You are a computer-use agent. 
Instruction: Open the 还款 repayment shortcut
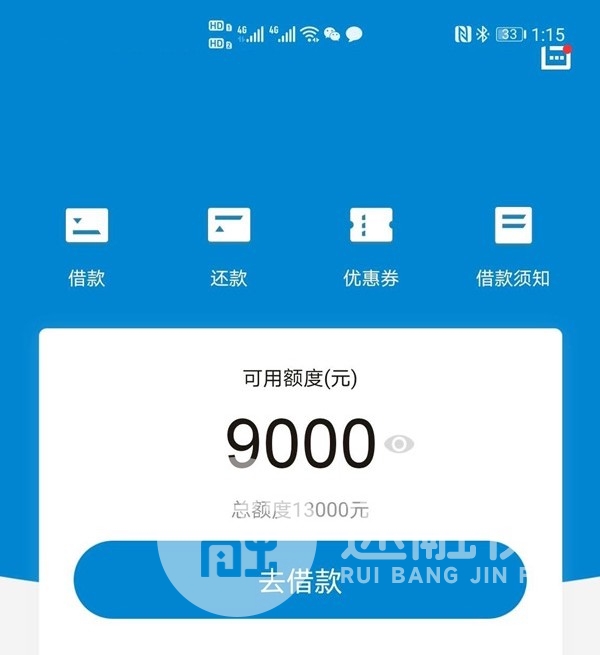point(229,245)
